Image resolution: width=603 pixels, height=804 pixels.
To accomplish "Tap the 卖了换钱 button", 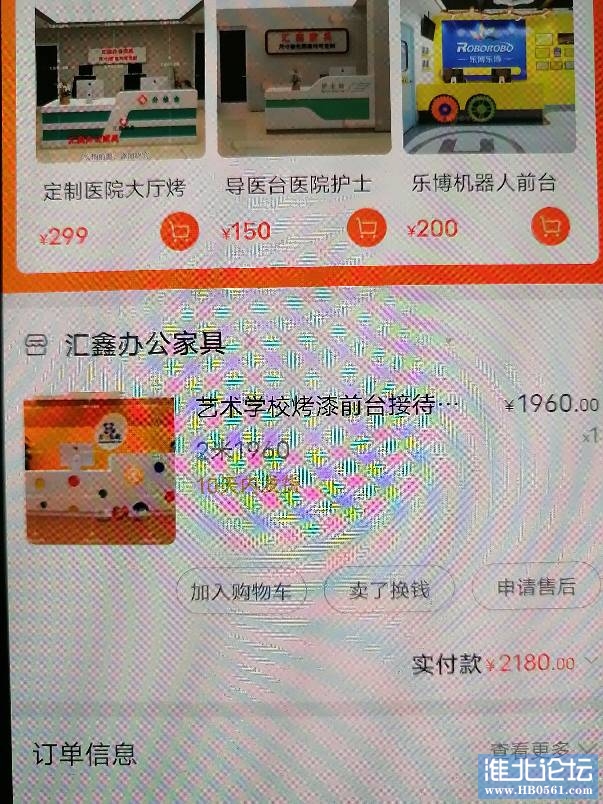I will [390, 590].
